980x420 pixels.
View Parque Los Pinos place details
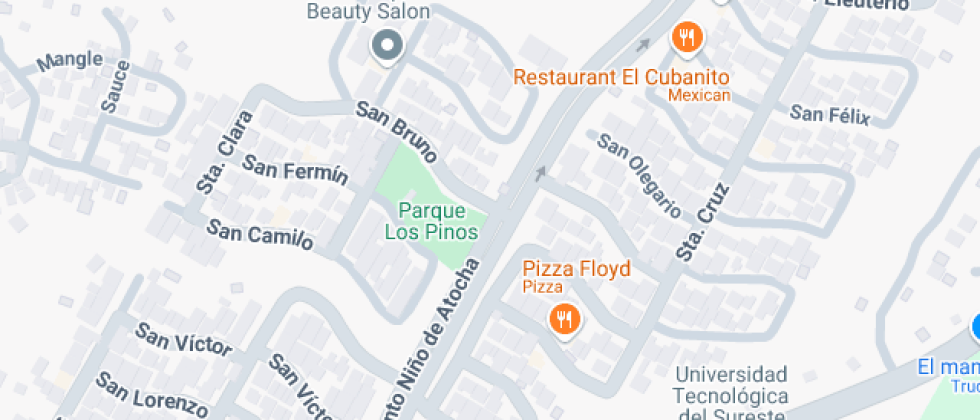click(x=432, y=221)
